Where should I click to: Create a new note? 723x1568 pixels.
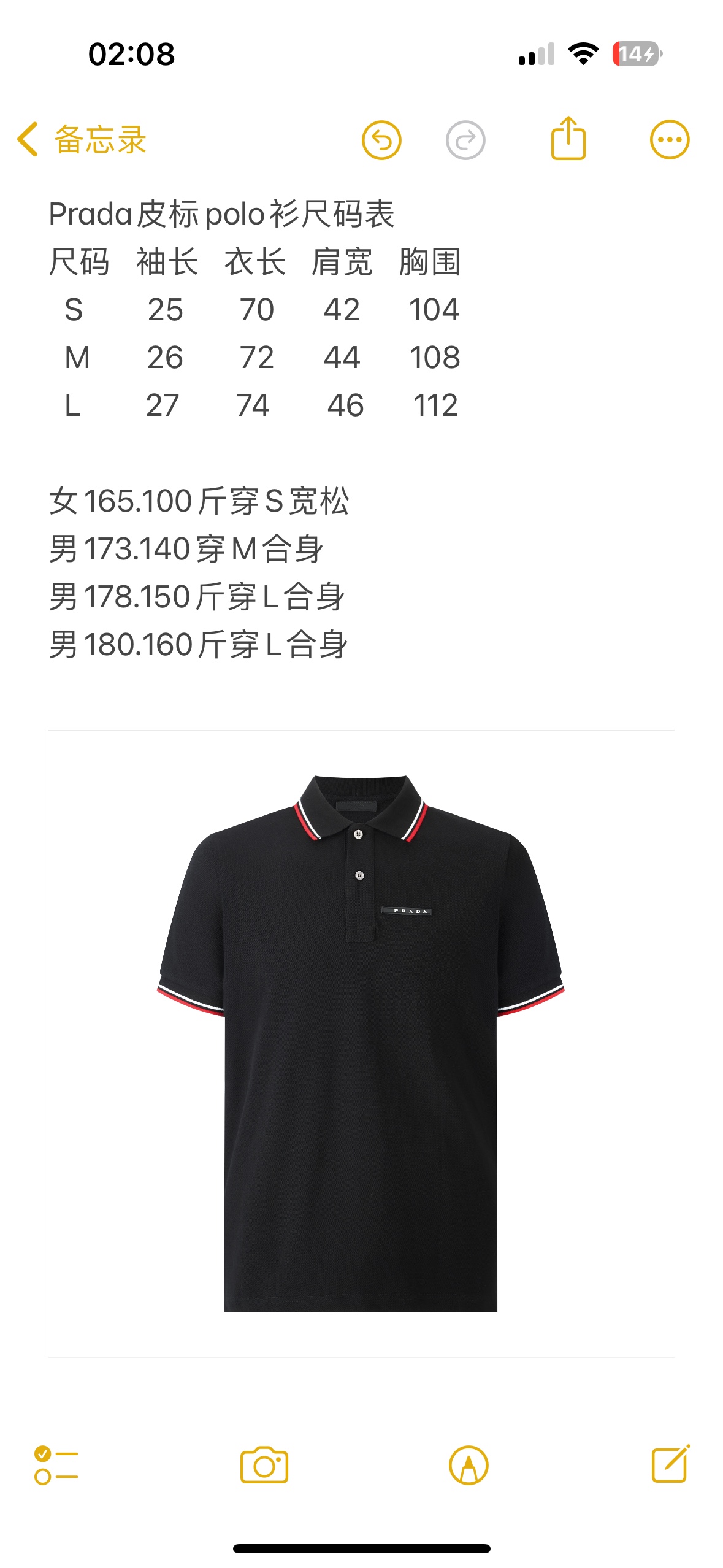[670, 1464]
